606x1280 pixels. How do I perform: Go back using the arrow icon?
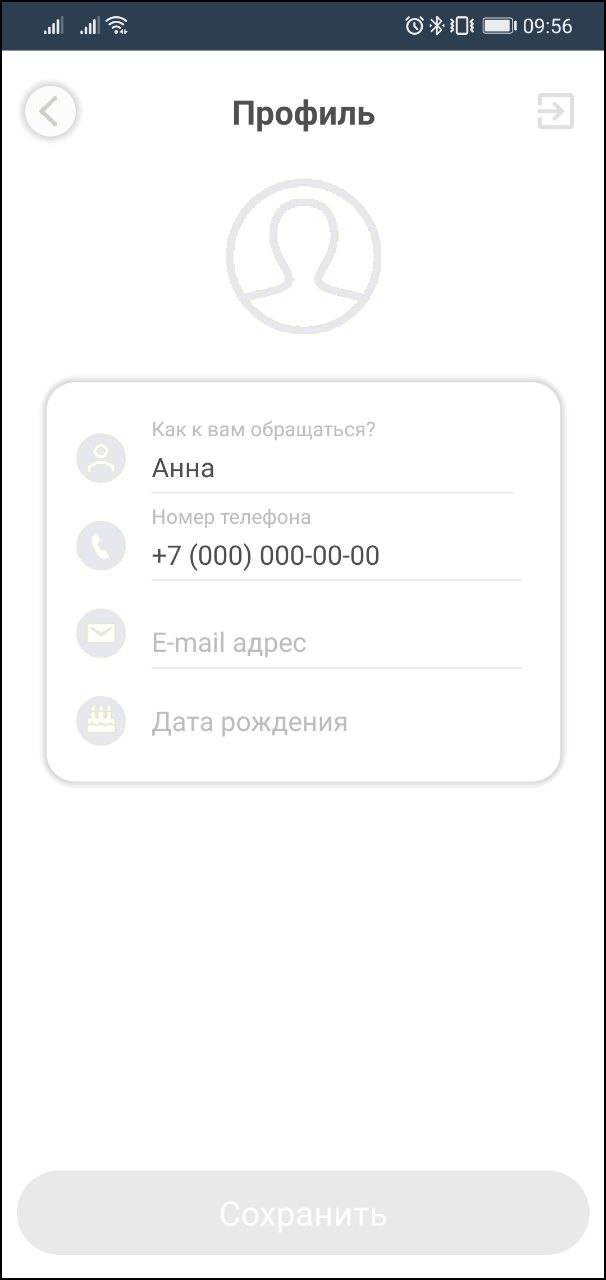tap(50, 111)
